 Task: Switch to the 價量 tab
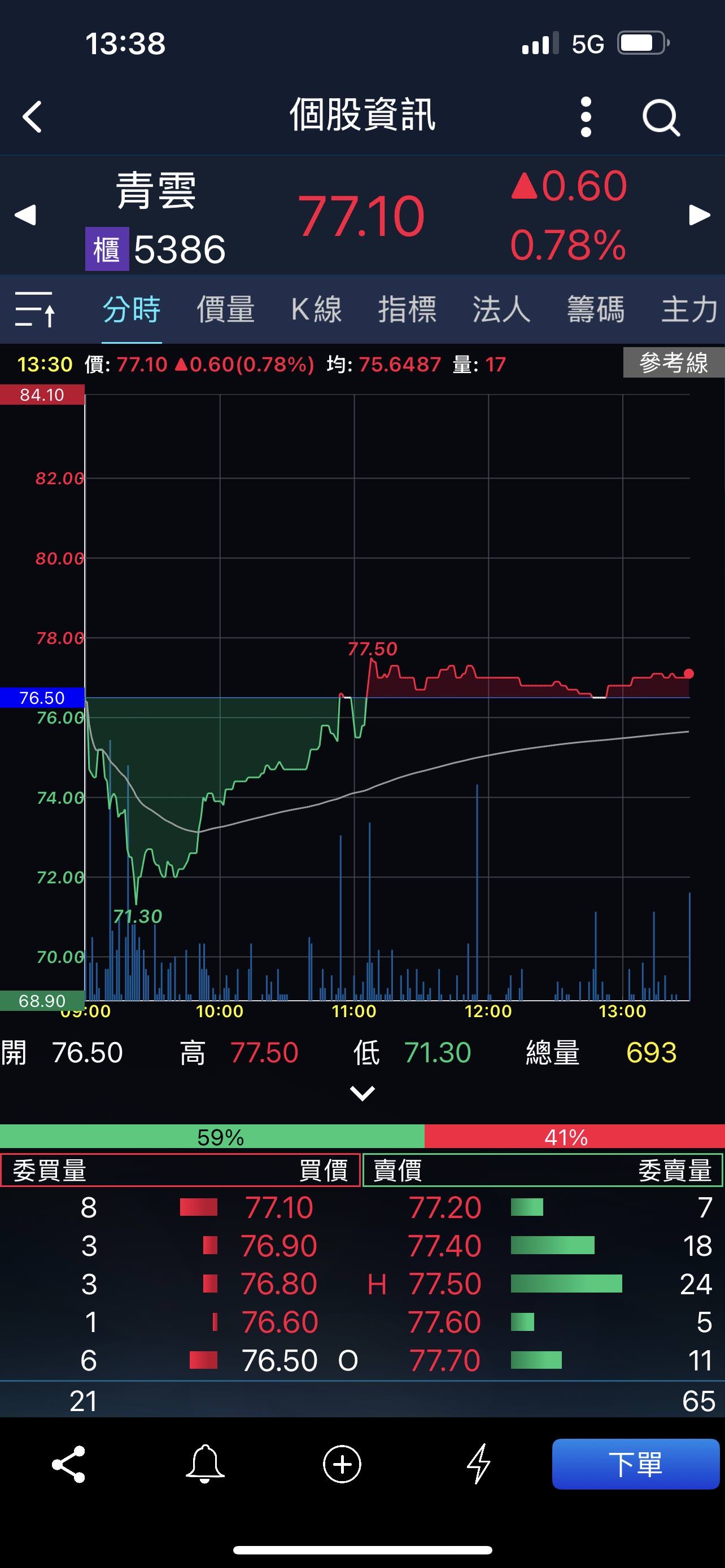[225, 309]
